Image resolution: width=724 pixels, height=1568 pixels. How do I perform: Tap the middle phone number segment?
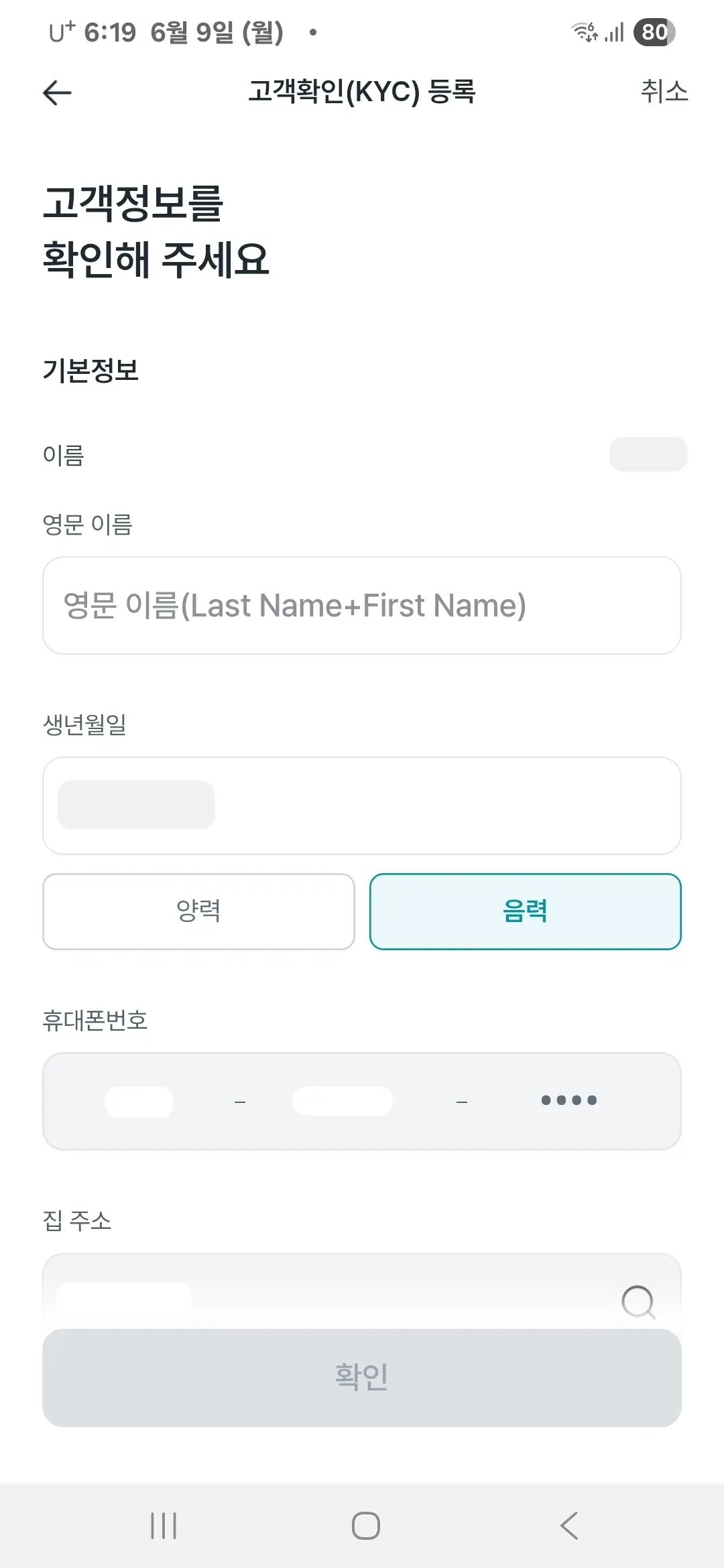click(343, 1100)
